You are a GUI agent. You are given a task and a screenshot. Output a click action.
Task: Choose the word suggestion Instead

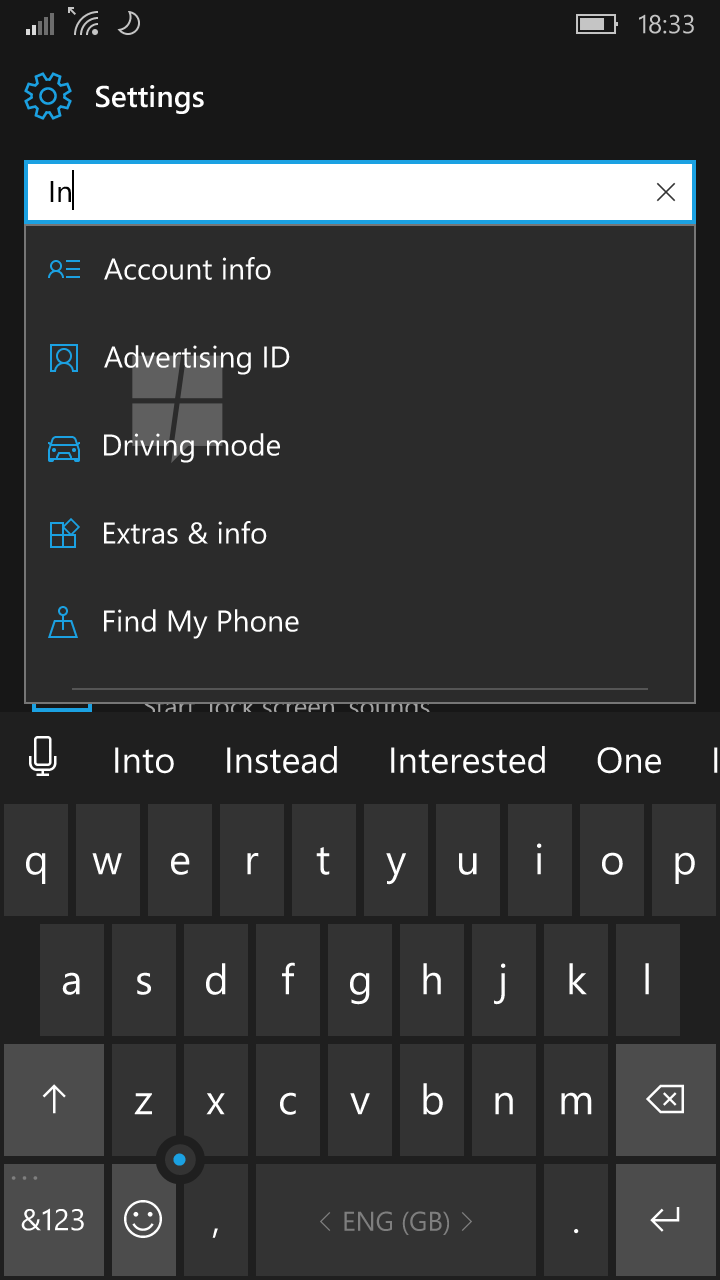click(x=281, y=761)
